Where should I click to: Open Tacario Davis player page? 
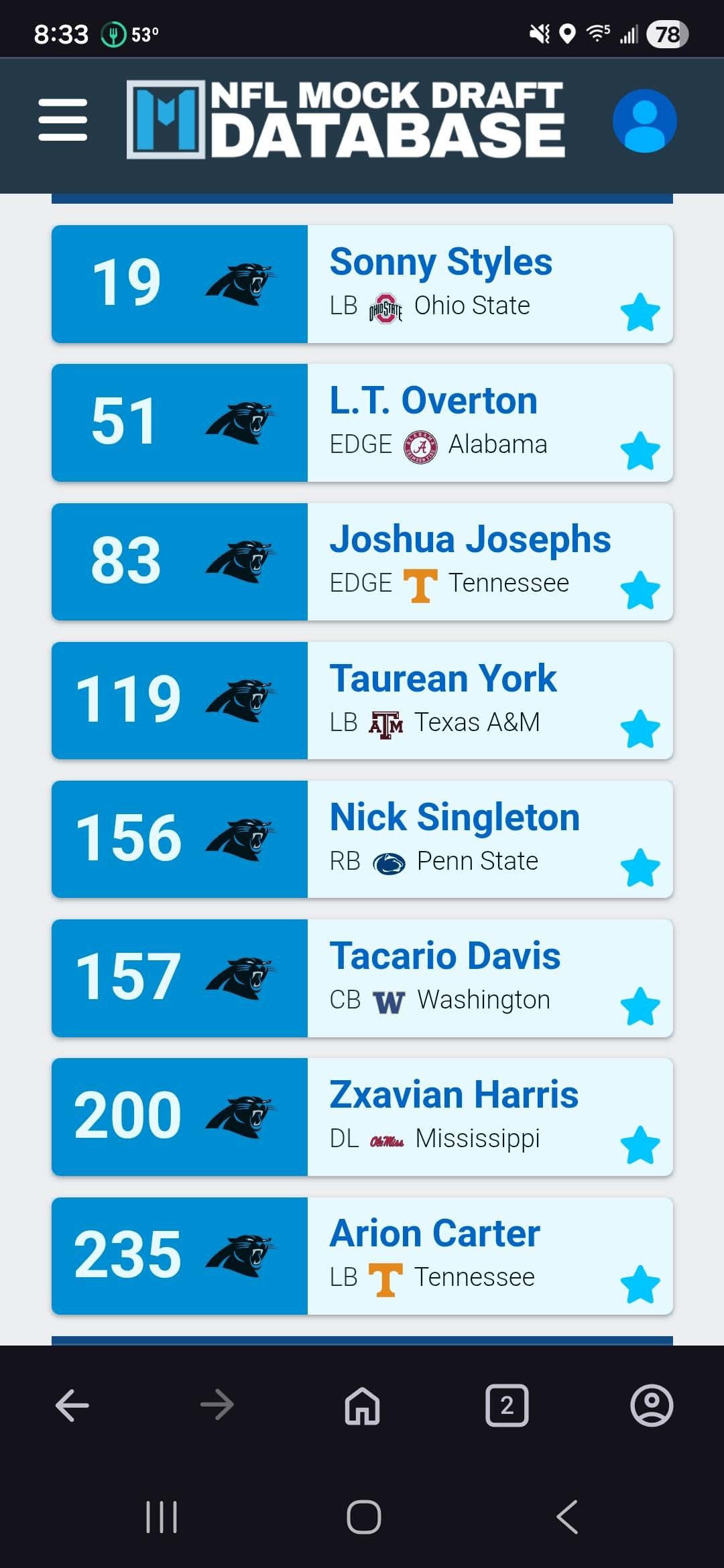445,956
